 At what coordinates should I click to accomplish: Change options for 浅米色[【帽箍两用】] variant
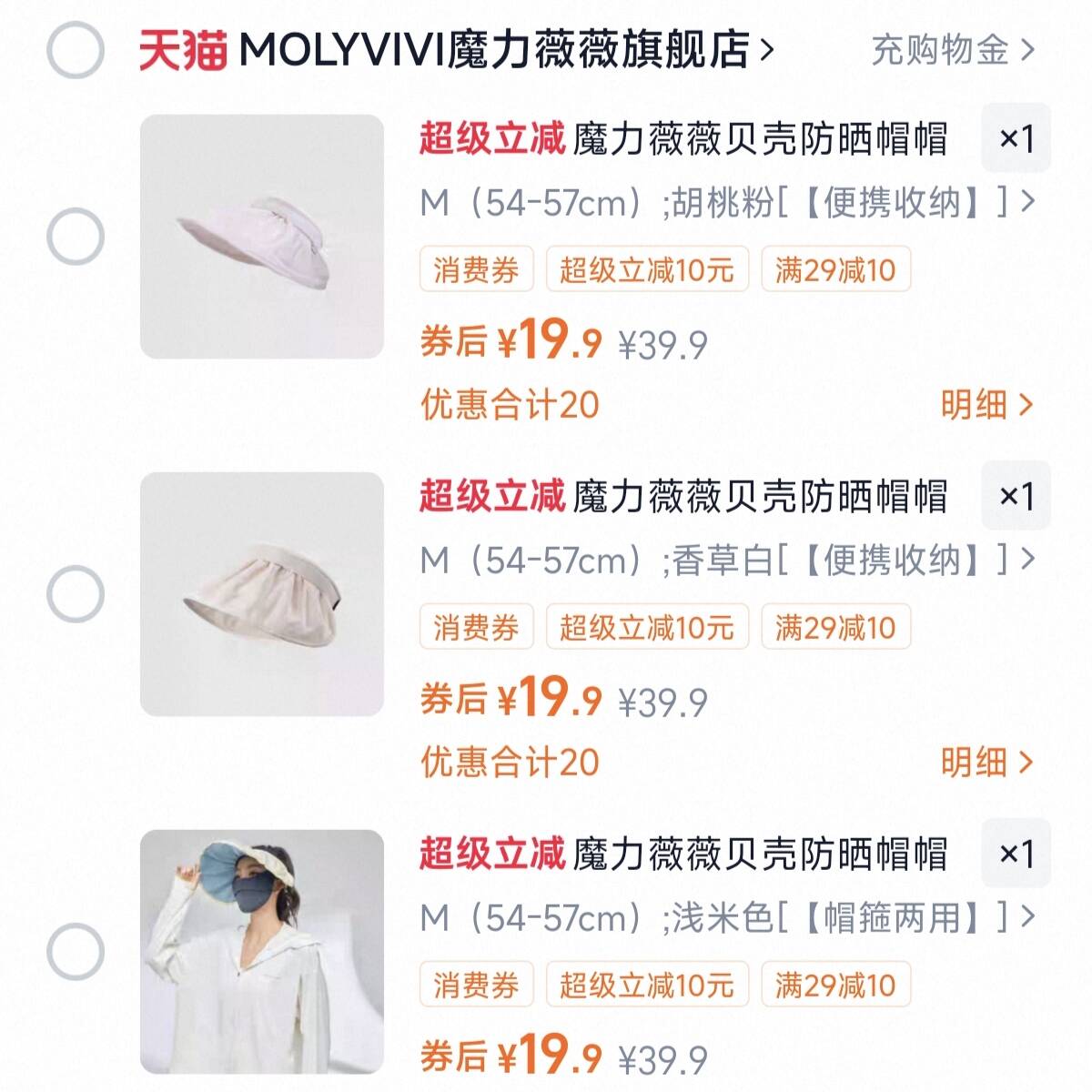click(726, 918)
